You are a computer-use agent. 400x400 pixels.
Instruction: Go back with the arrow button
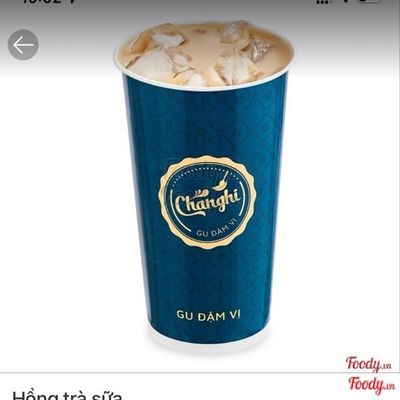pyautogui.click(x=23, y=45)
